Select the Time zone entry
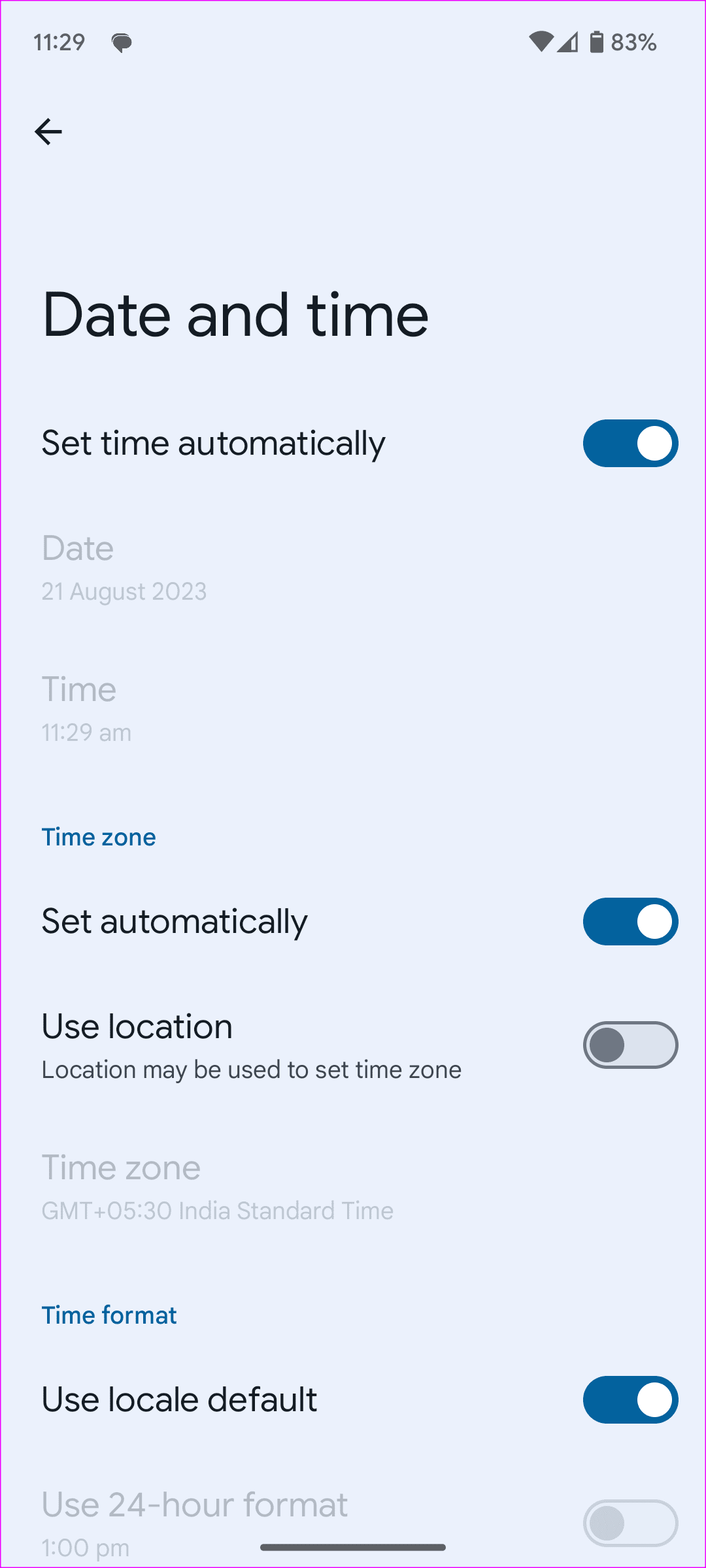Viewport: 706px width, 1568px height. (261, 1186)
